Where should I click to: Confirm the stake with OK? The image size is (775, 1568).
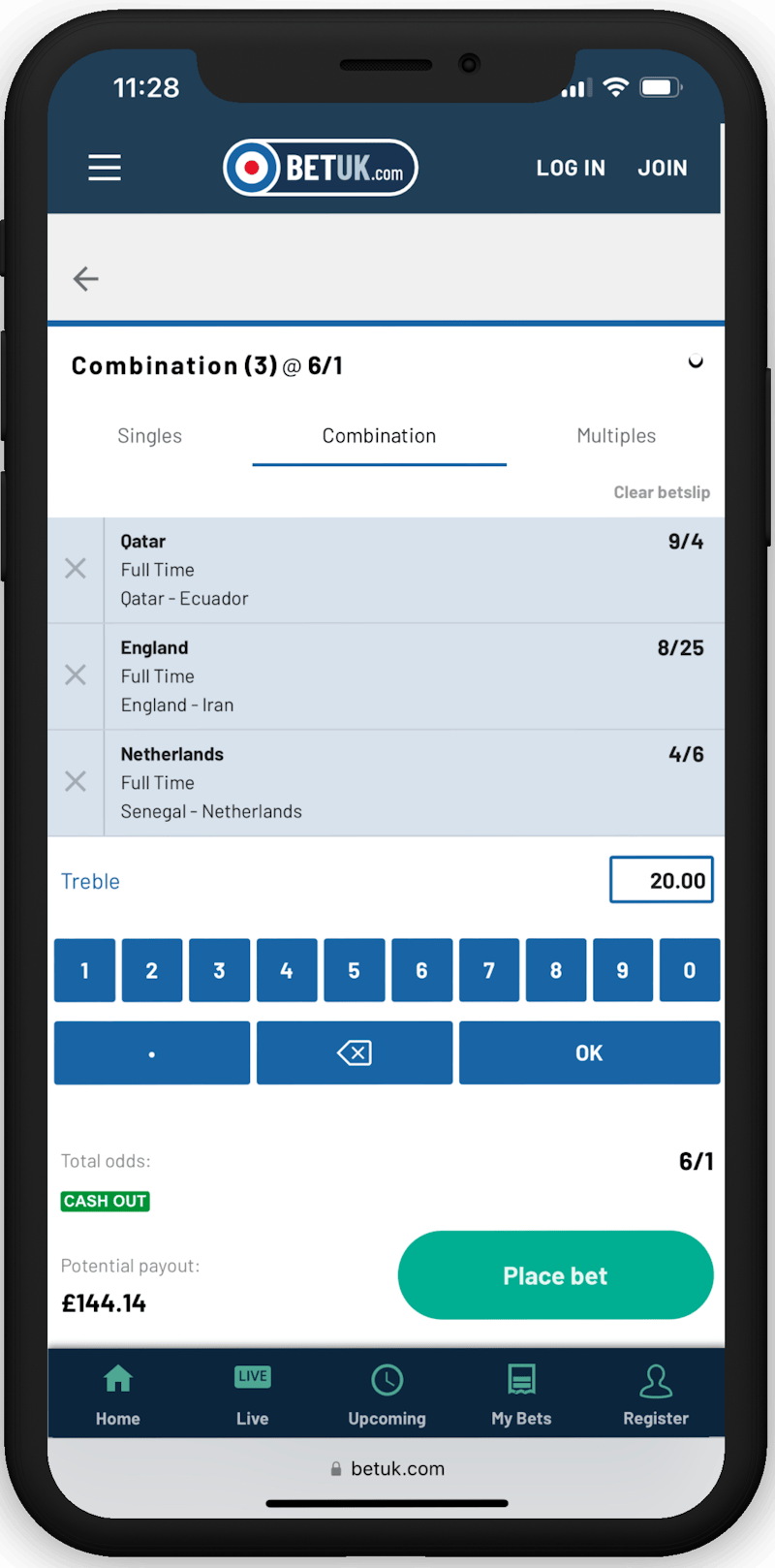click(x=589, y=1052)
